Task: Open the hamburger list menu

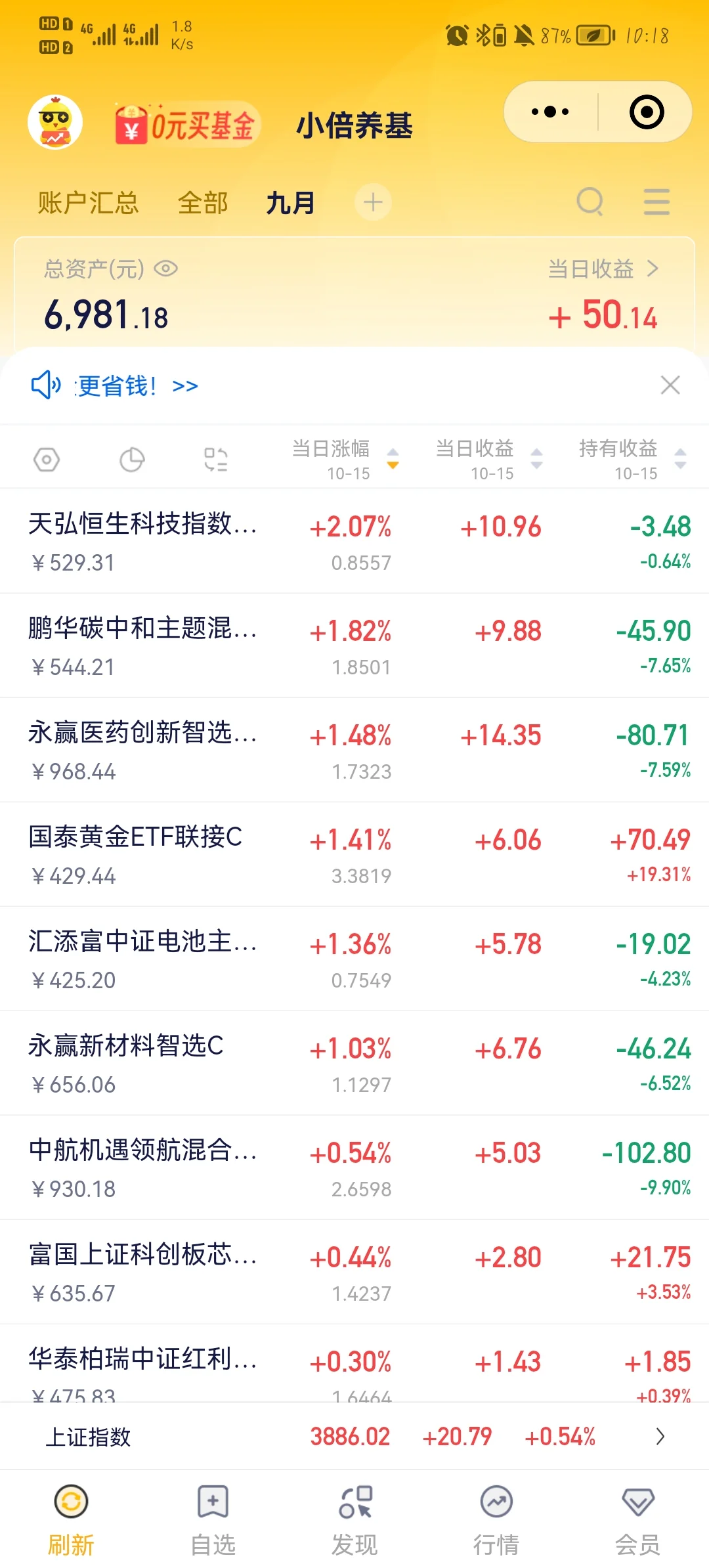Action: [656, 202]
